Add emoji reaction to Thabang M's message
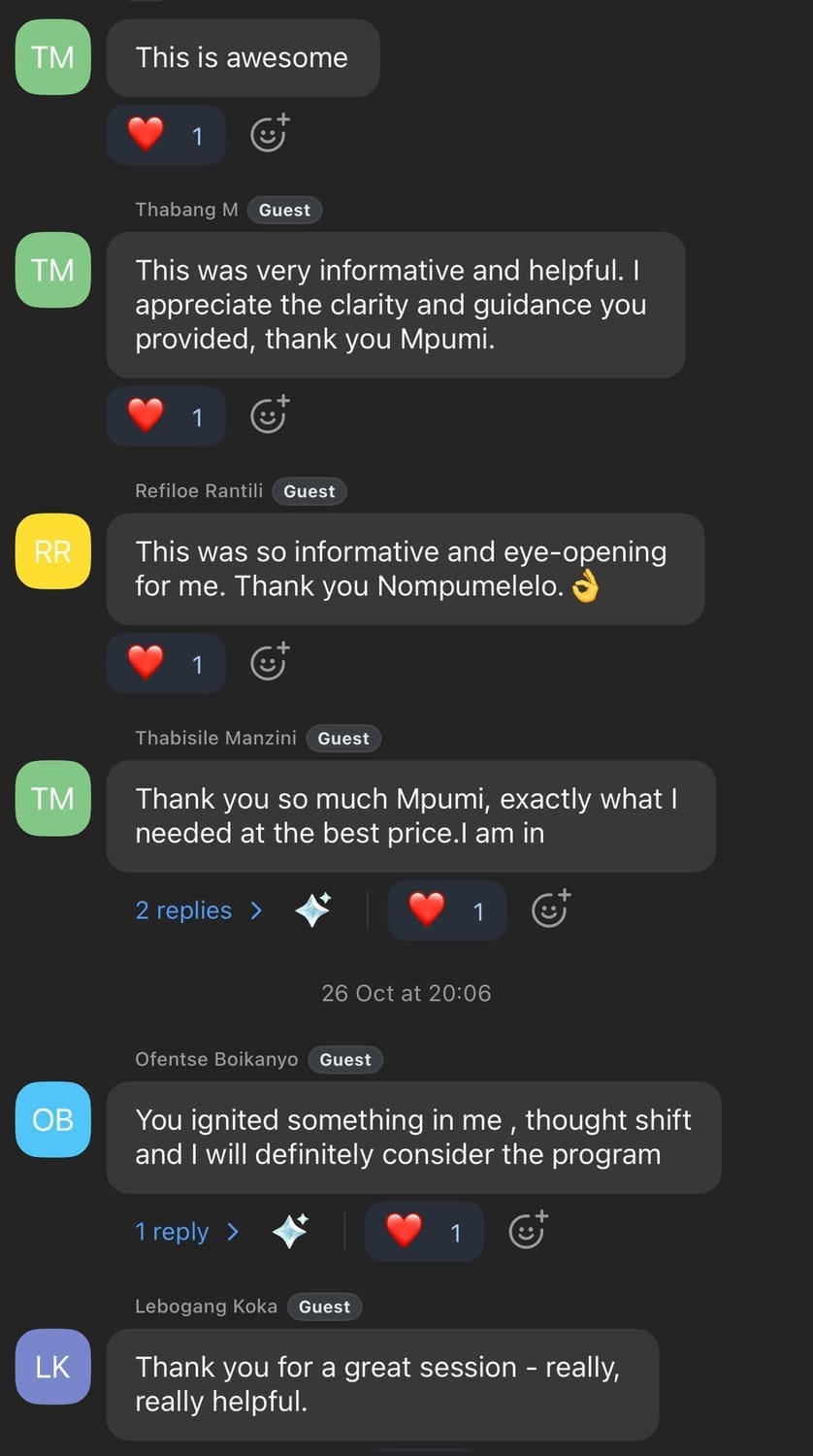This screenshot has width=813, height=1456. (269, 415)
